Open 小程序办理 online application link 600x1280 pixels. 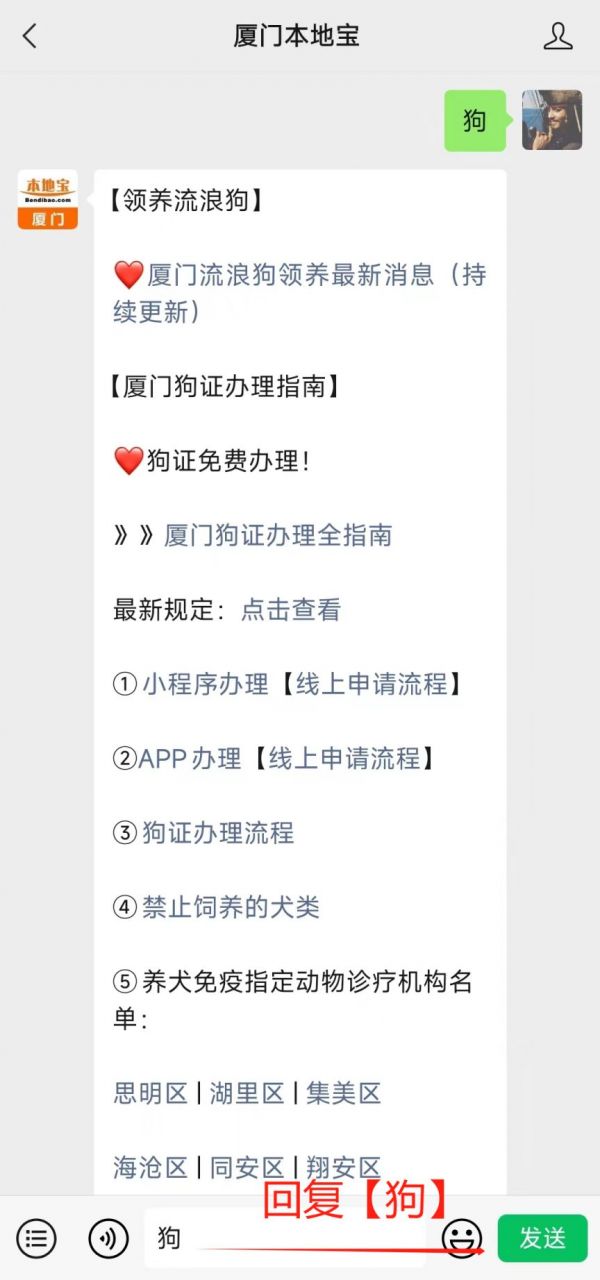pyautogui.click(x=301, y=684)
